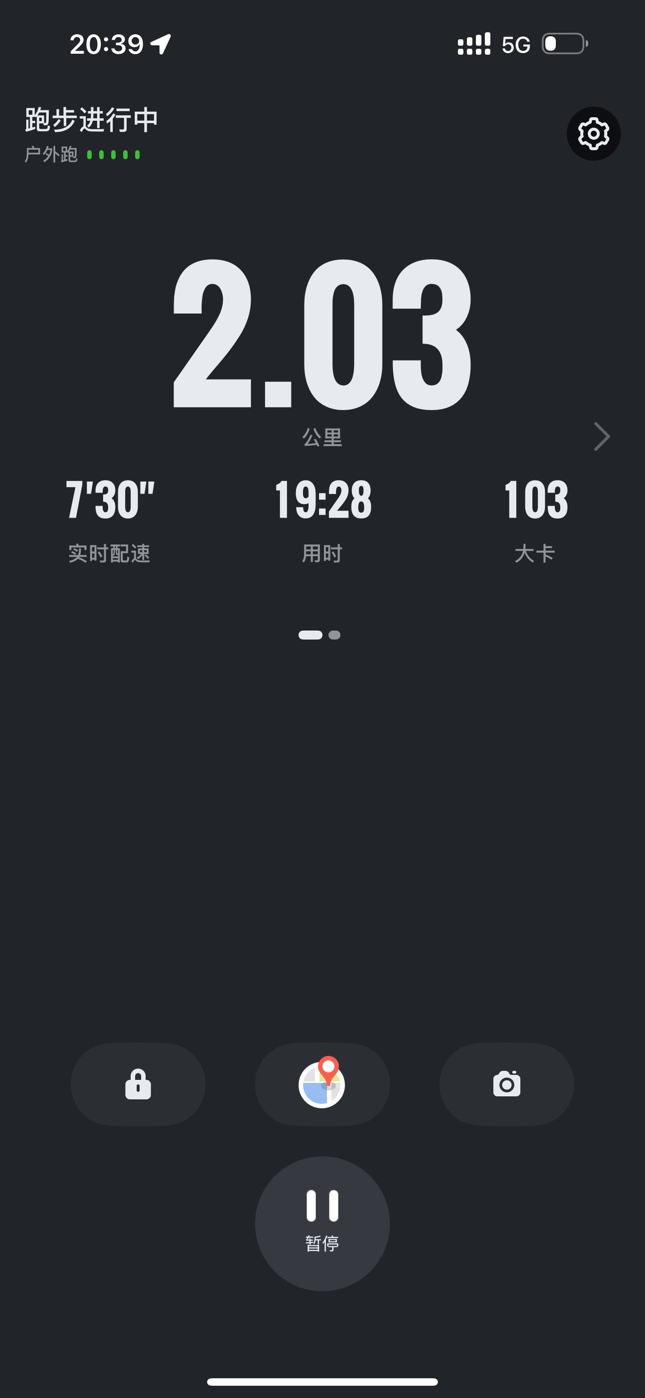Tap the right chevron beside 公里

coord(601,436)
